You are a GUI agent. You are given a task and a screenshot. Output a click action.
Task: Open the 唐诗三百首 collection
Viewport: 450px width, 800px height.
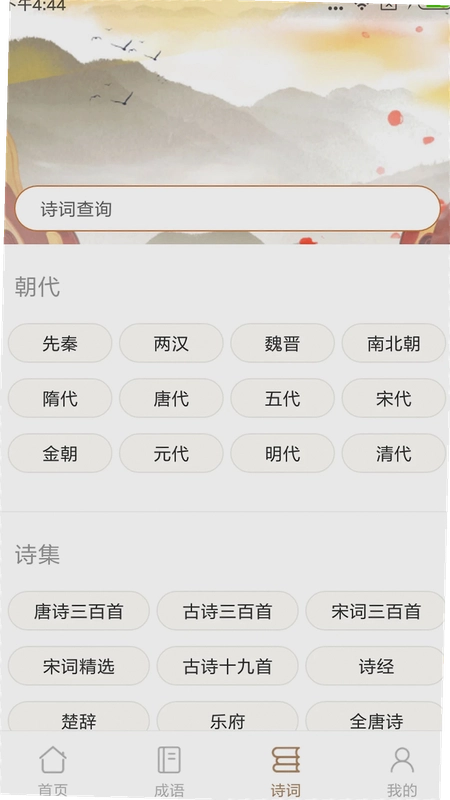[79, 611]
